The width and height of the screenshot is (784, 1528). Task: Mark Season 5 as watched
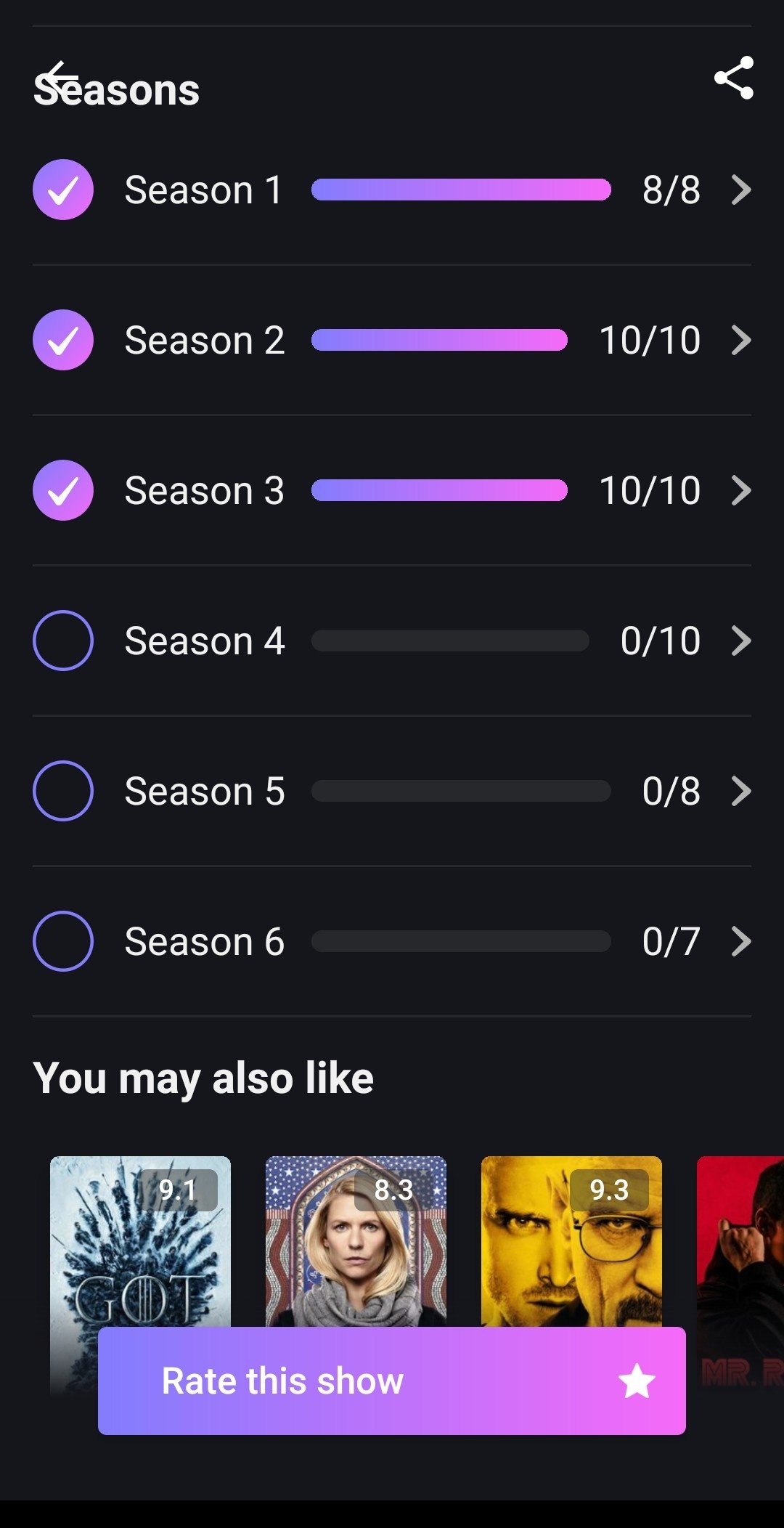[63, 791]
